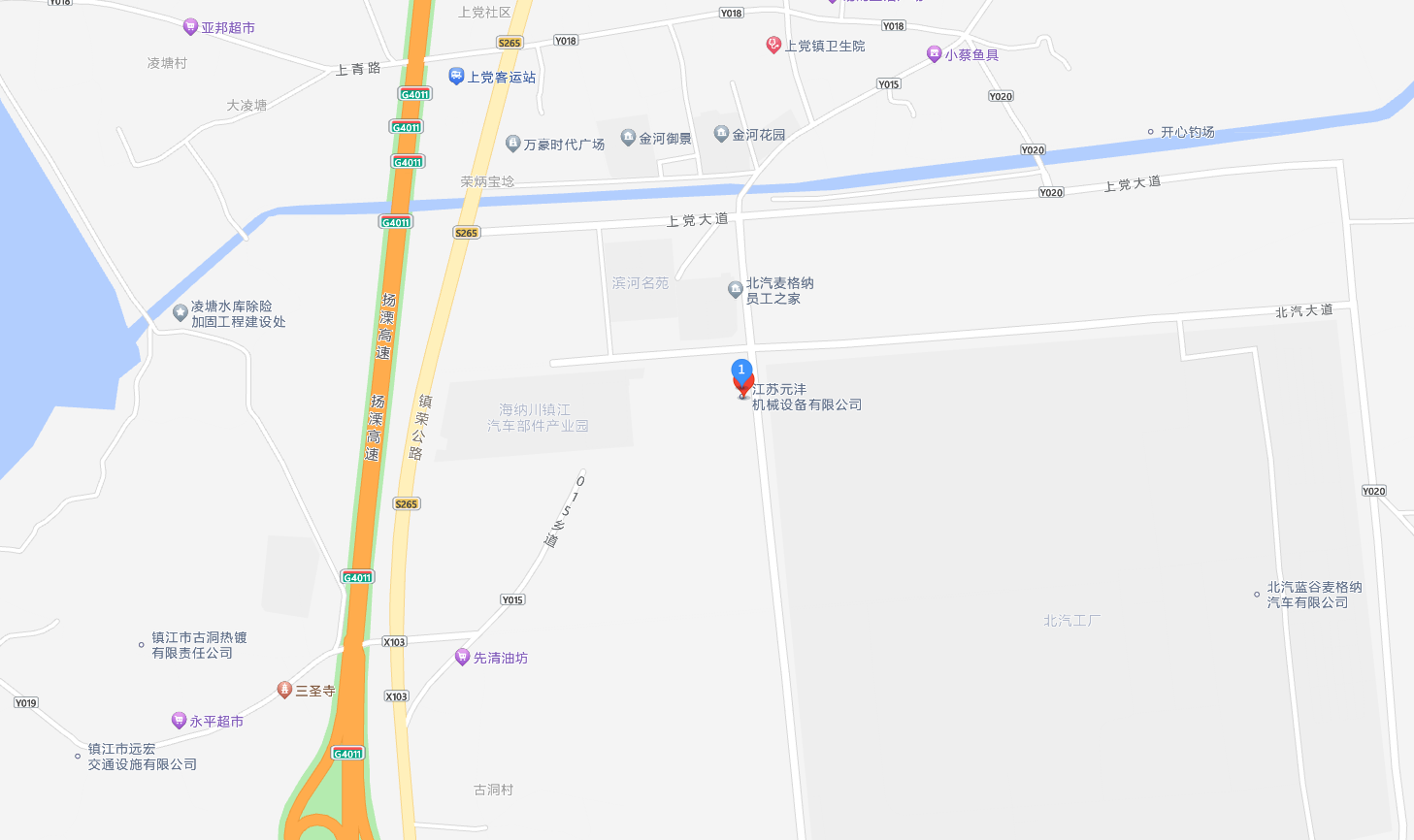Open the 上党客运站 bus station marker
The width and height of the screenshot is (1414, 840).
click(456, 76)
